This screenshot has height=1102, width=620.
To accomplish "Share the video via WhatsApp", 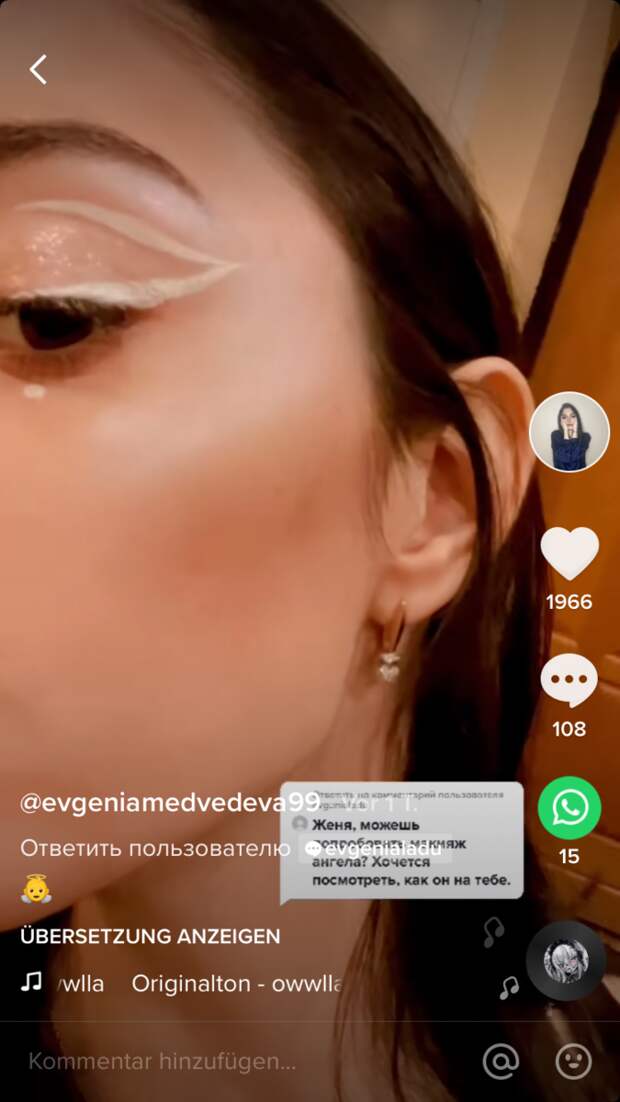I will (x=569, y=808).
